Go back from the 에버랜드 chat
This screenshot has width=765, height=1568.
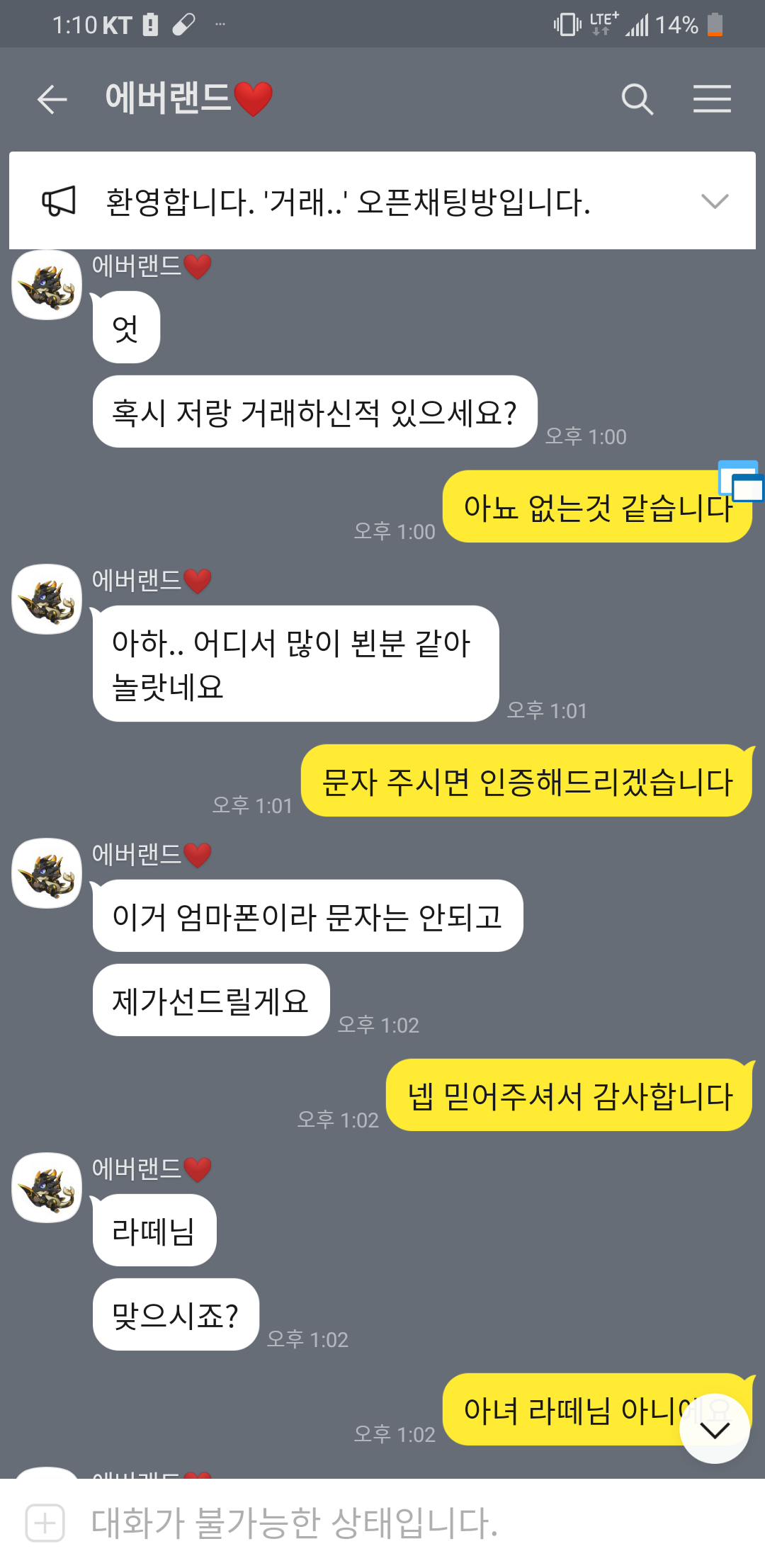point(52,98)
